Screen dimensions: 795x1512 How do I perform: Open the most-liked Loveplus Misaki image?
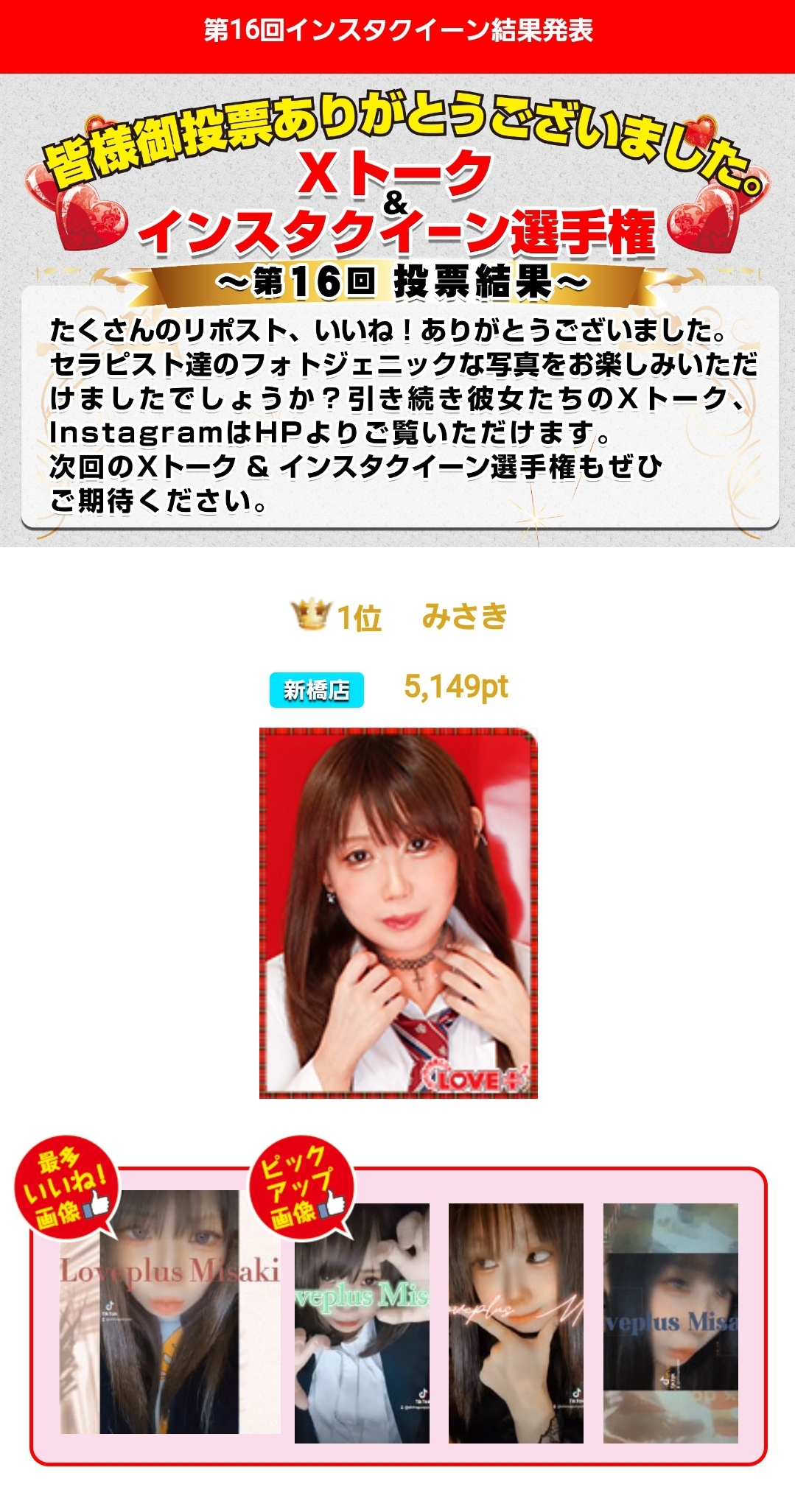(x=169, y=1312)
